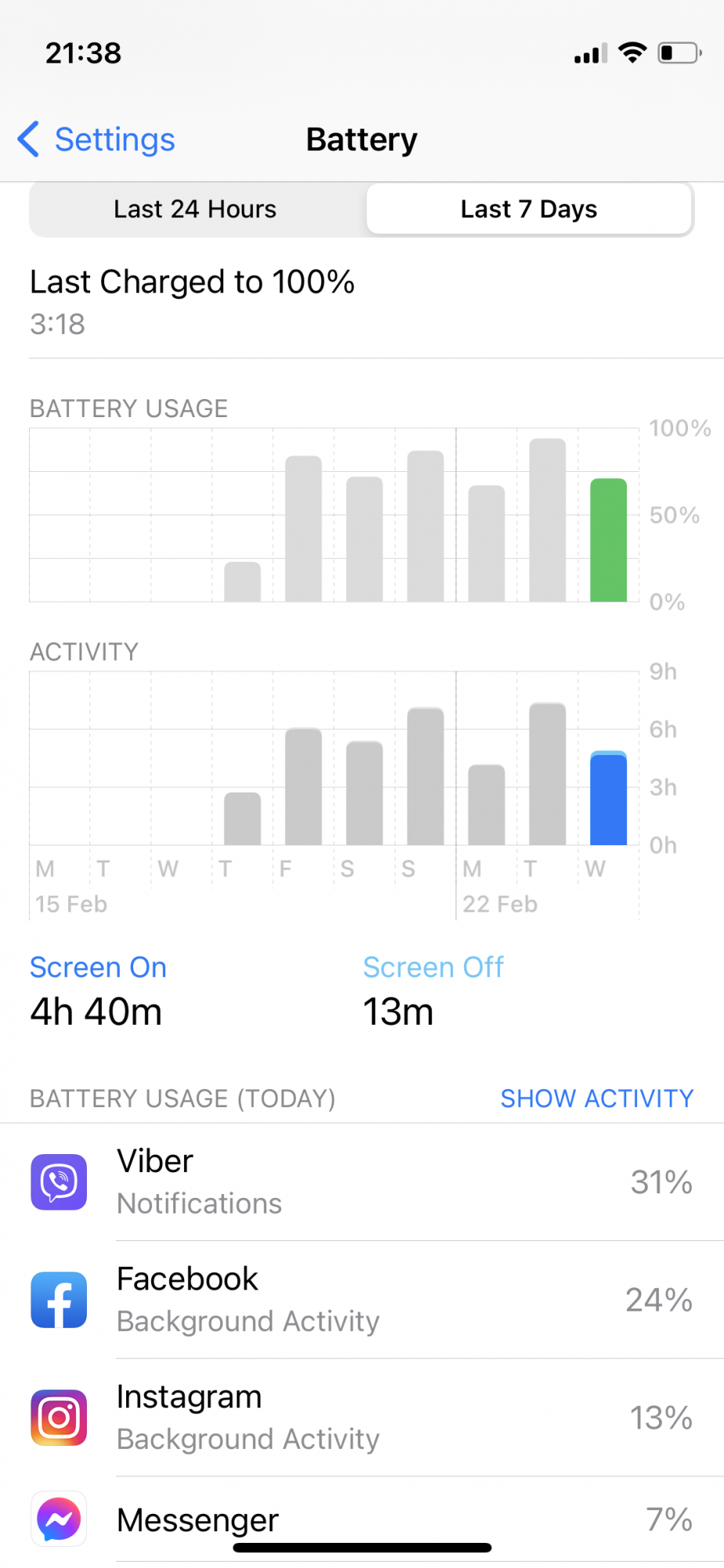Image resolution: width=724 pixels, height=1568 pixels.
Task: Select Tuesday 23 Feb battery usage bar
Action: point(547,521)
